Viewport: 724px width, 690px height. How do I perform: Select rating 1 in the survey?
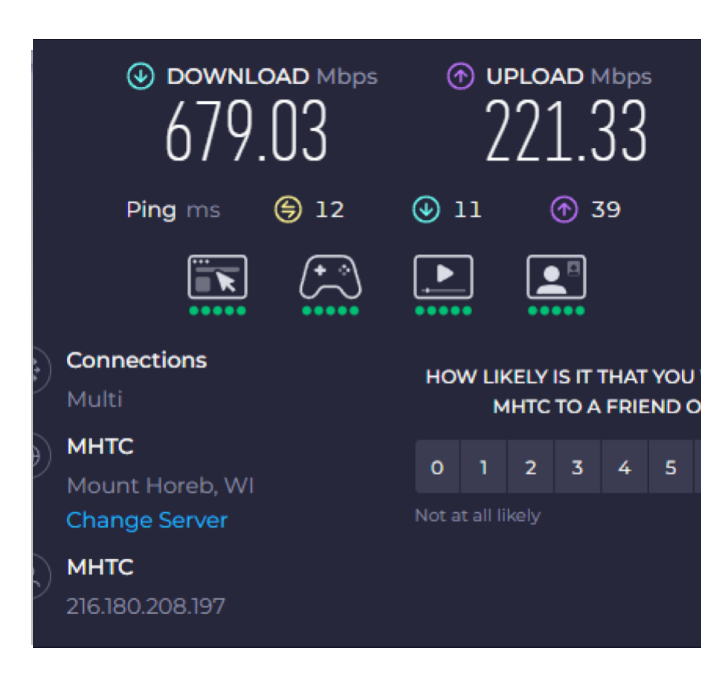pos(484,467)
